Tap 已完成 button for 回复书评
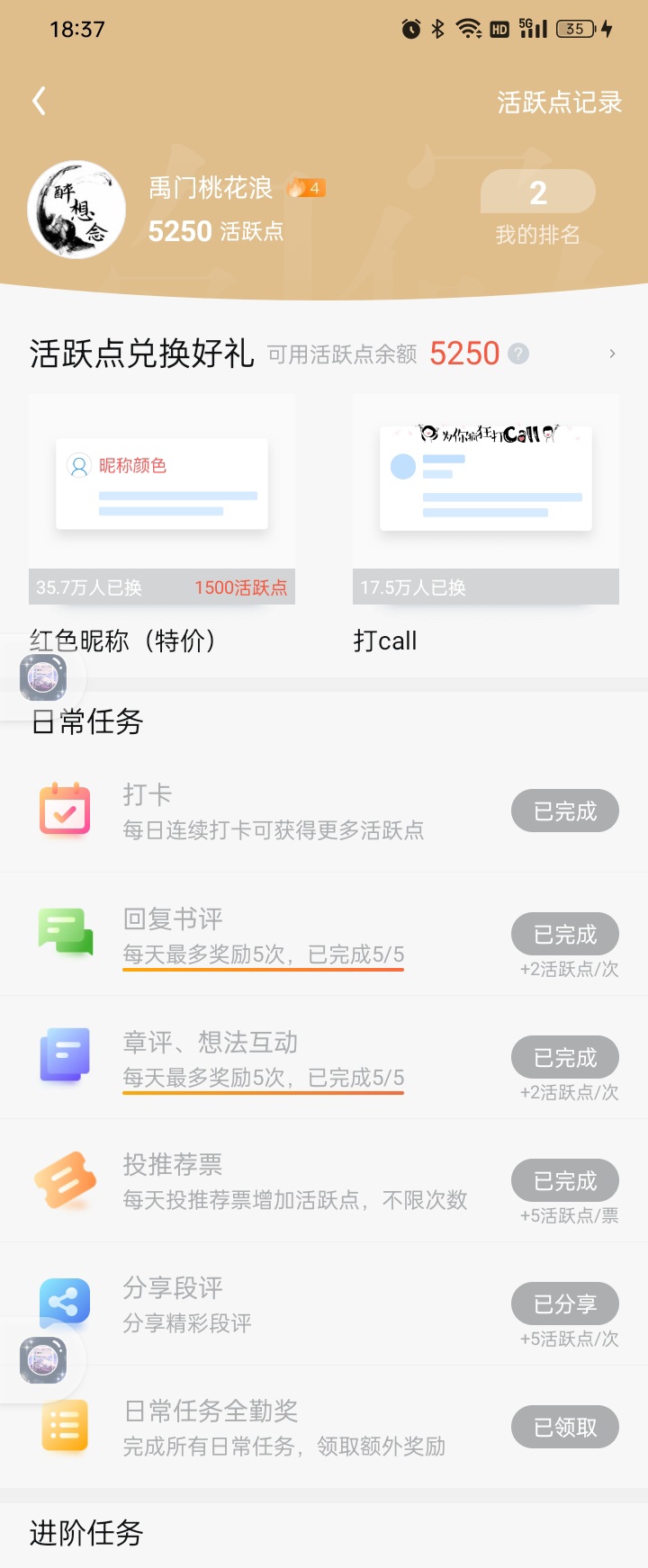This screenshot has height=1568, width=648. point(564,935)
